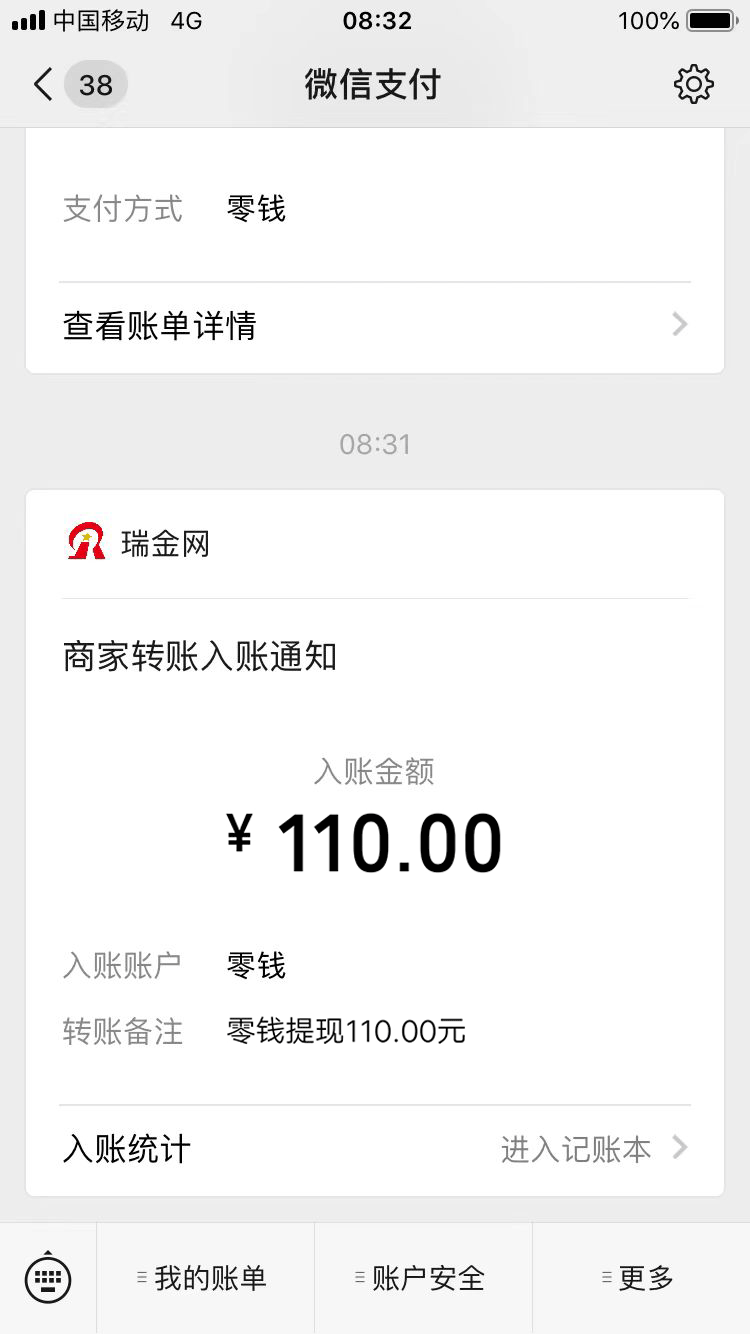Switch to the keyboard input mode

tap(47, 1277)
